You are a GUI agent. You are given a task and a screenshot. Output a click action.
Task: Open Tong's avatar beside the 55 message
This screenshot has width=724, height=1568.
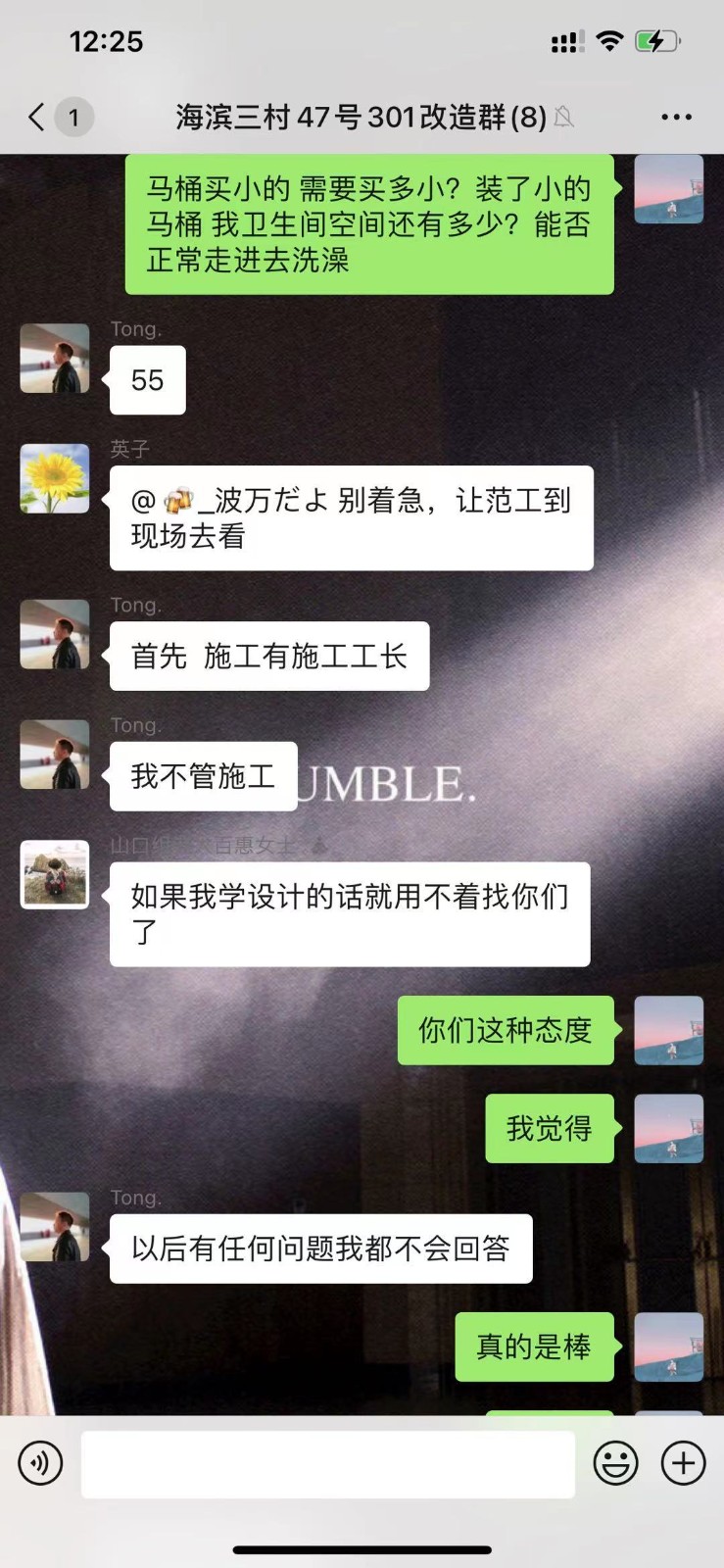[55, 359]
